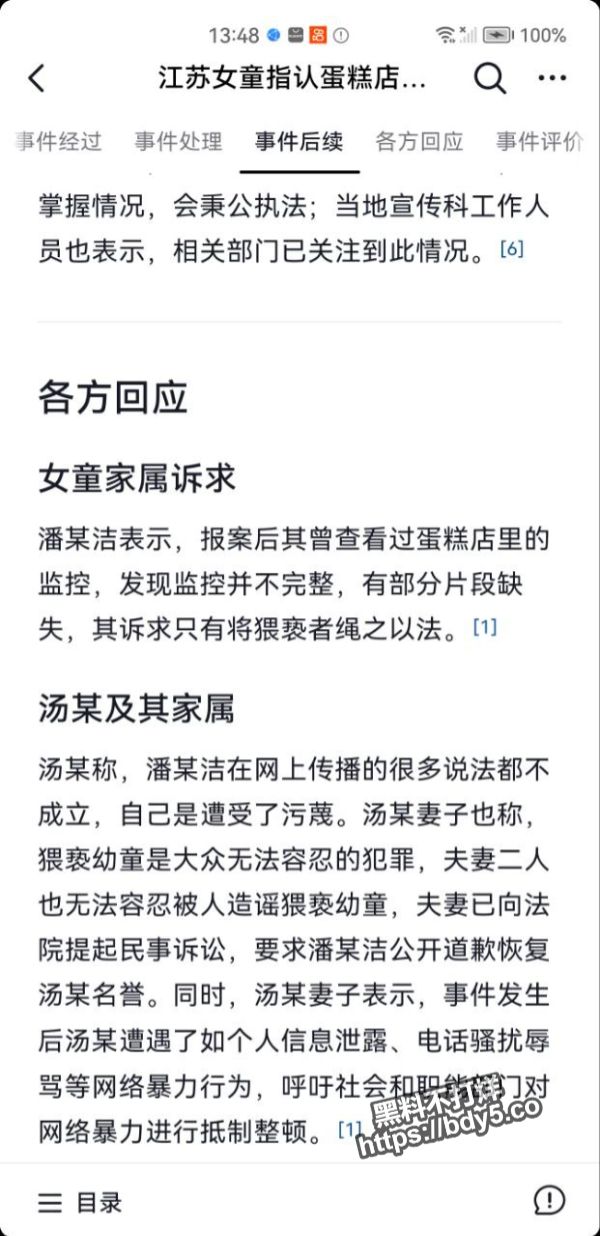This screenshot has height=1236, width=600.
Task: Open the three-dot overflow menu
Action: pos(552,78)
